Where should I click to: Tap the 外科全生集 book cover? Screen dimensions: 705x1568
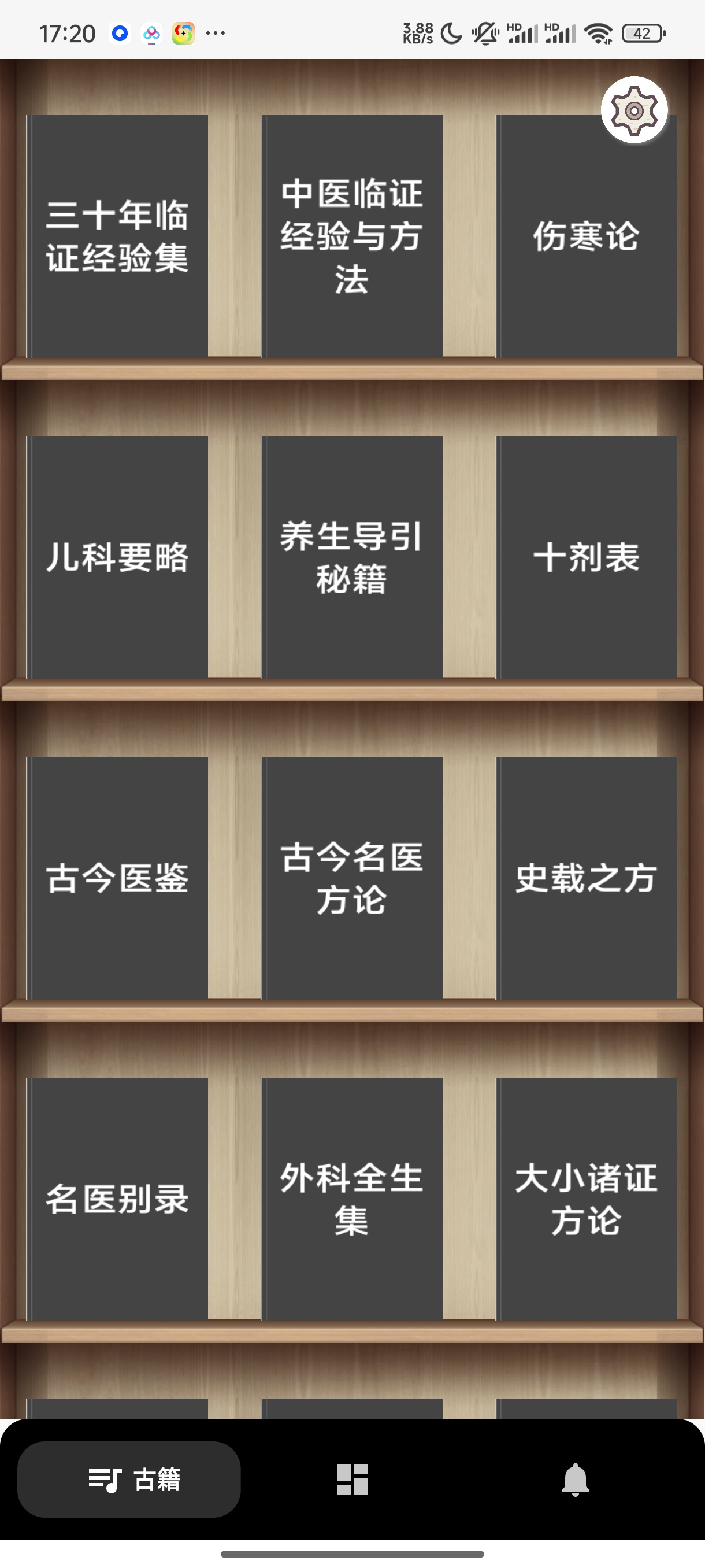tap(352, 1199)
